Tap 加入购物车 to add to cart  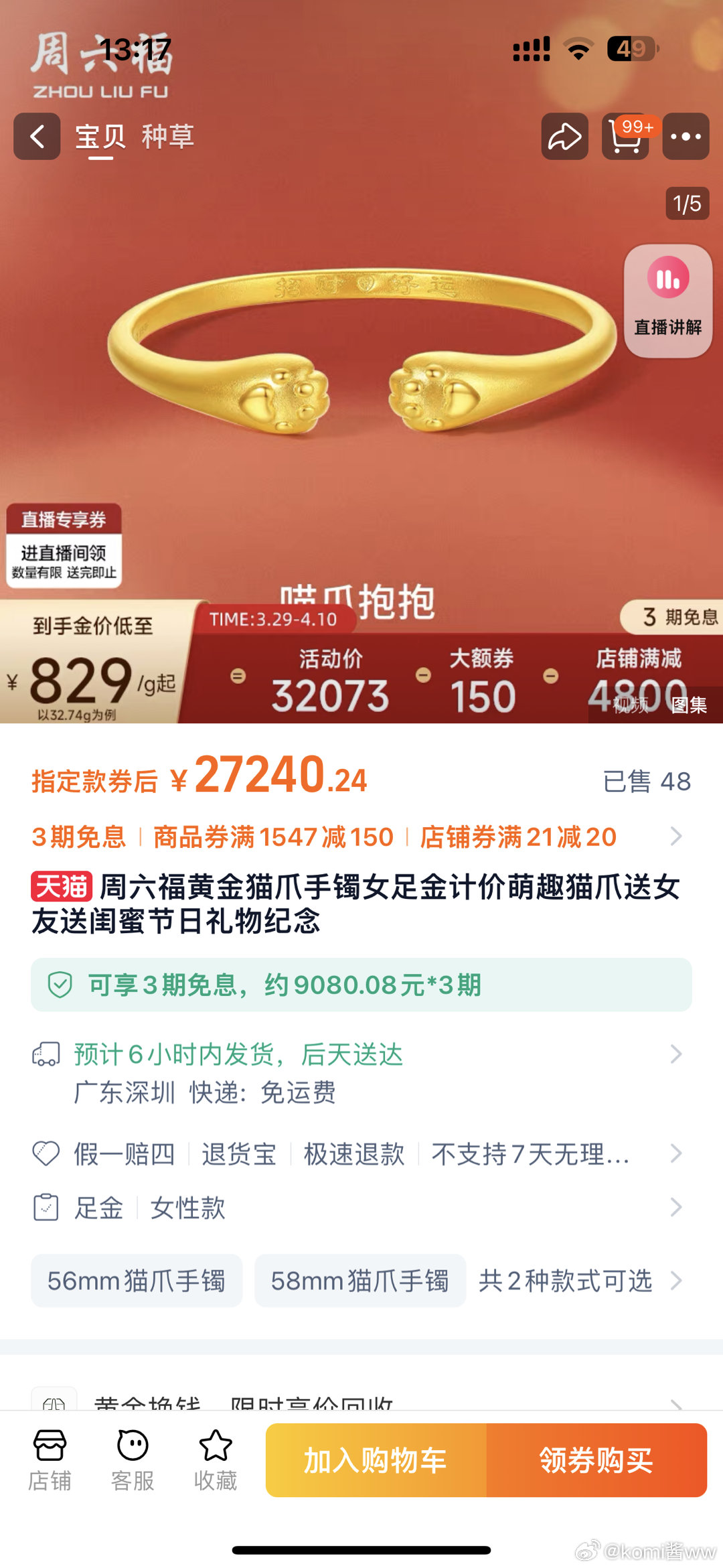pos(376,1460)
